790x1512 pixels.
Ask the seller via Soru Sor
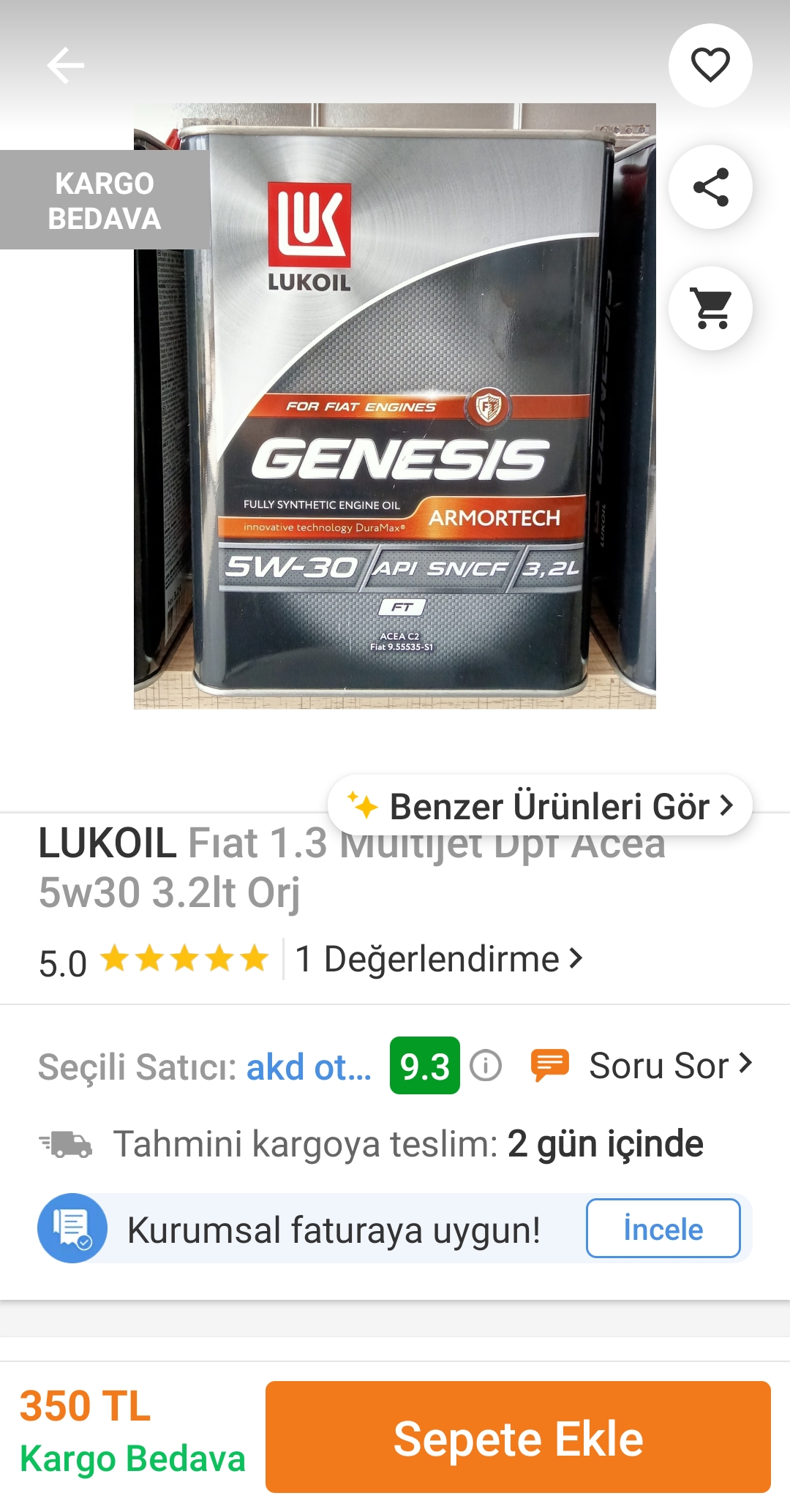coord(642,1065)
